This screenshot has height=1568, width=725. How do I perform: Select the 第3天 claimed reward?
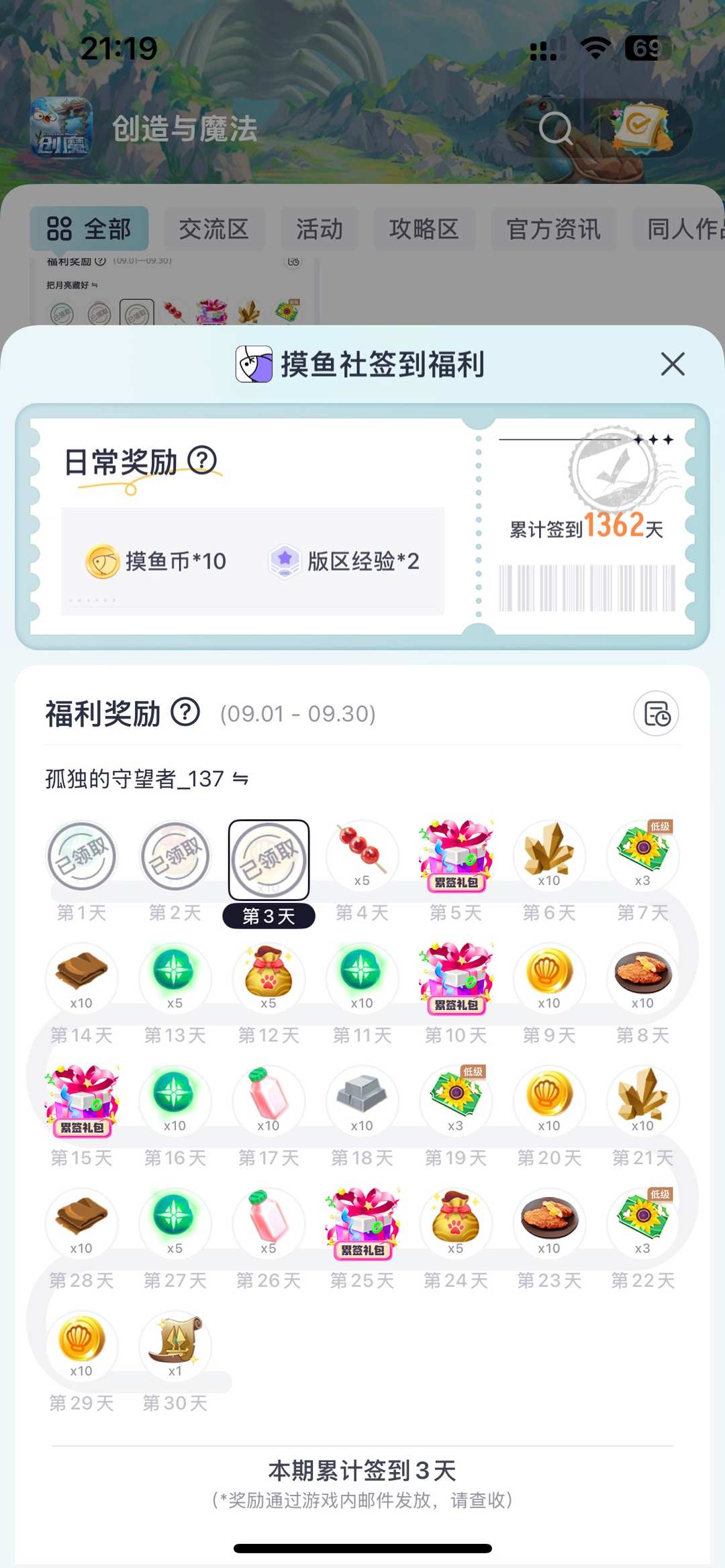pos(269,859)
